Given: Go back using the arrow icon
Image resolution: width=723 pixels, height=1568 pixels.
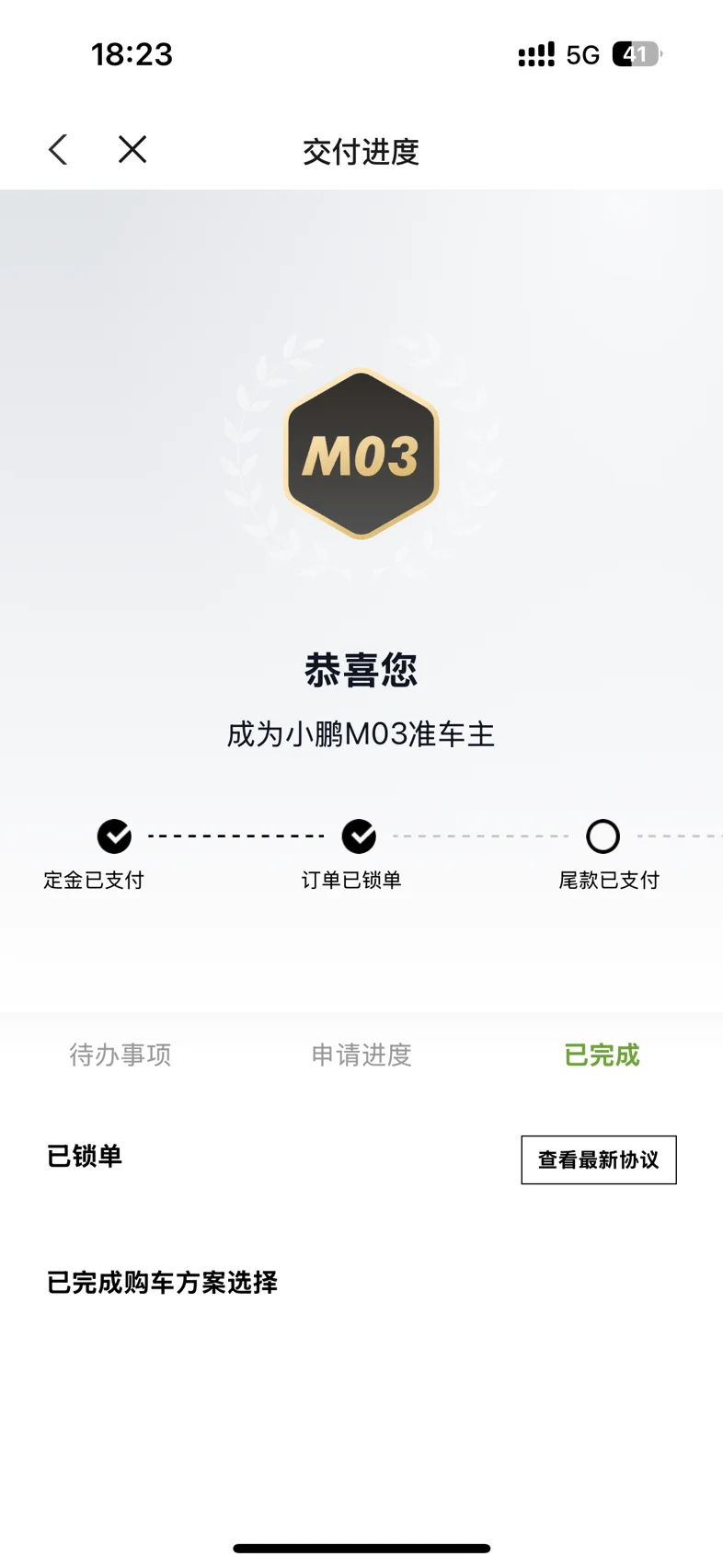Looking at the screenshot, I should (x=58, y=150).
